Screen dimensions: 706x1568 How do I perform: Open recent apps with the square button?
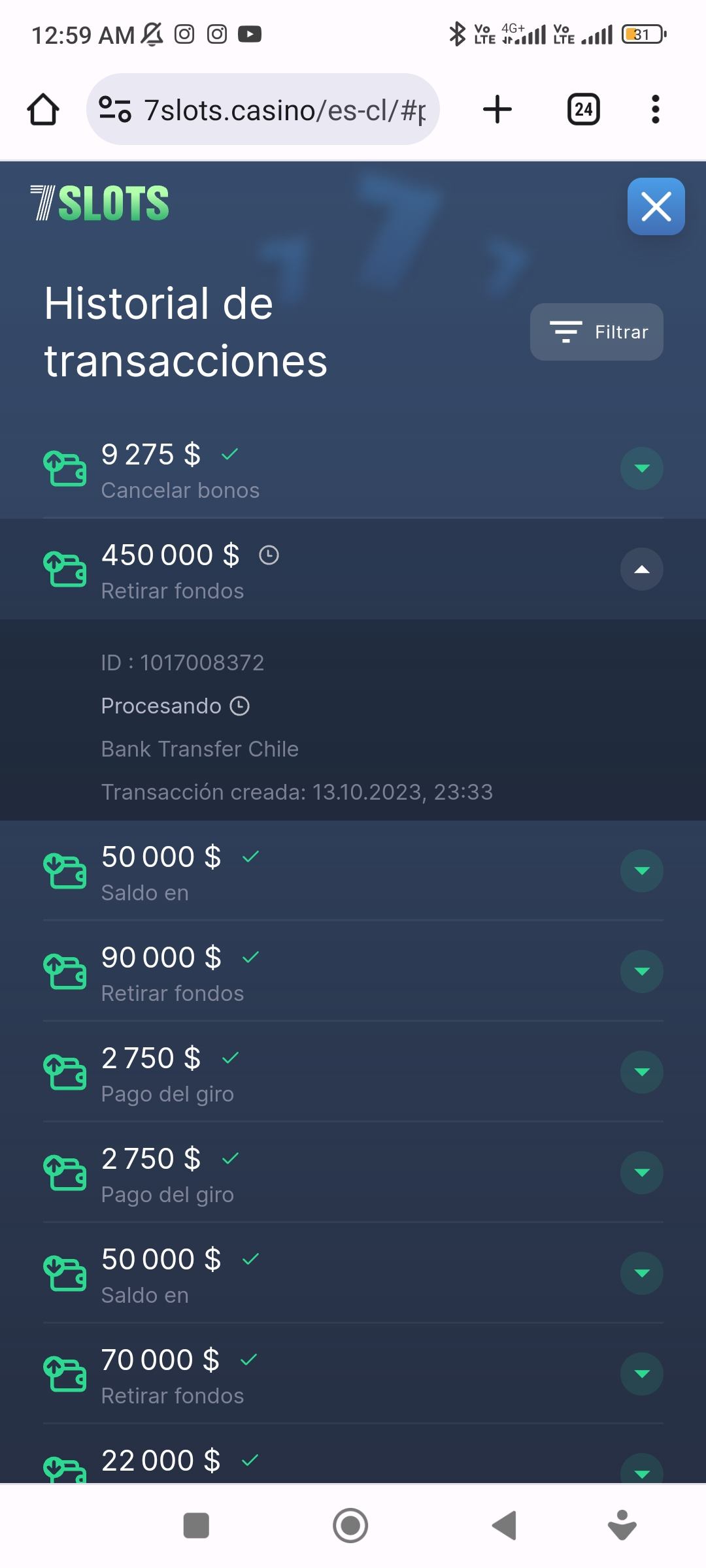(196, 1526)
